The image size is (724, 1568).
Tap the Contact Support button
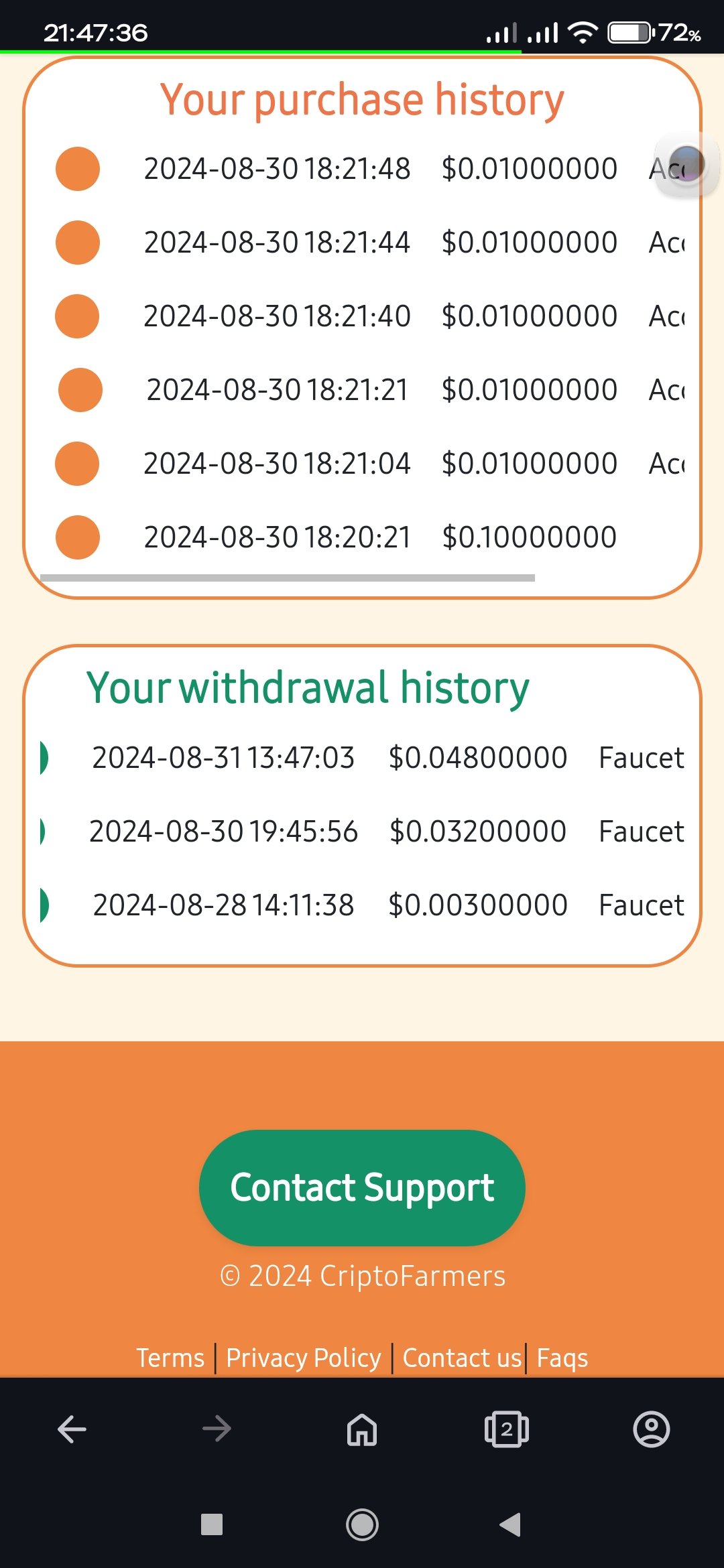tap(362, 1187)
